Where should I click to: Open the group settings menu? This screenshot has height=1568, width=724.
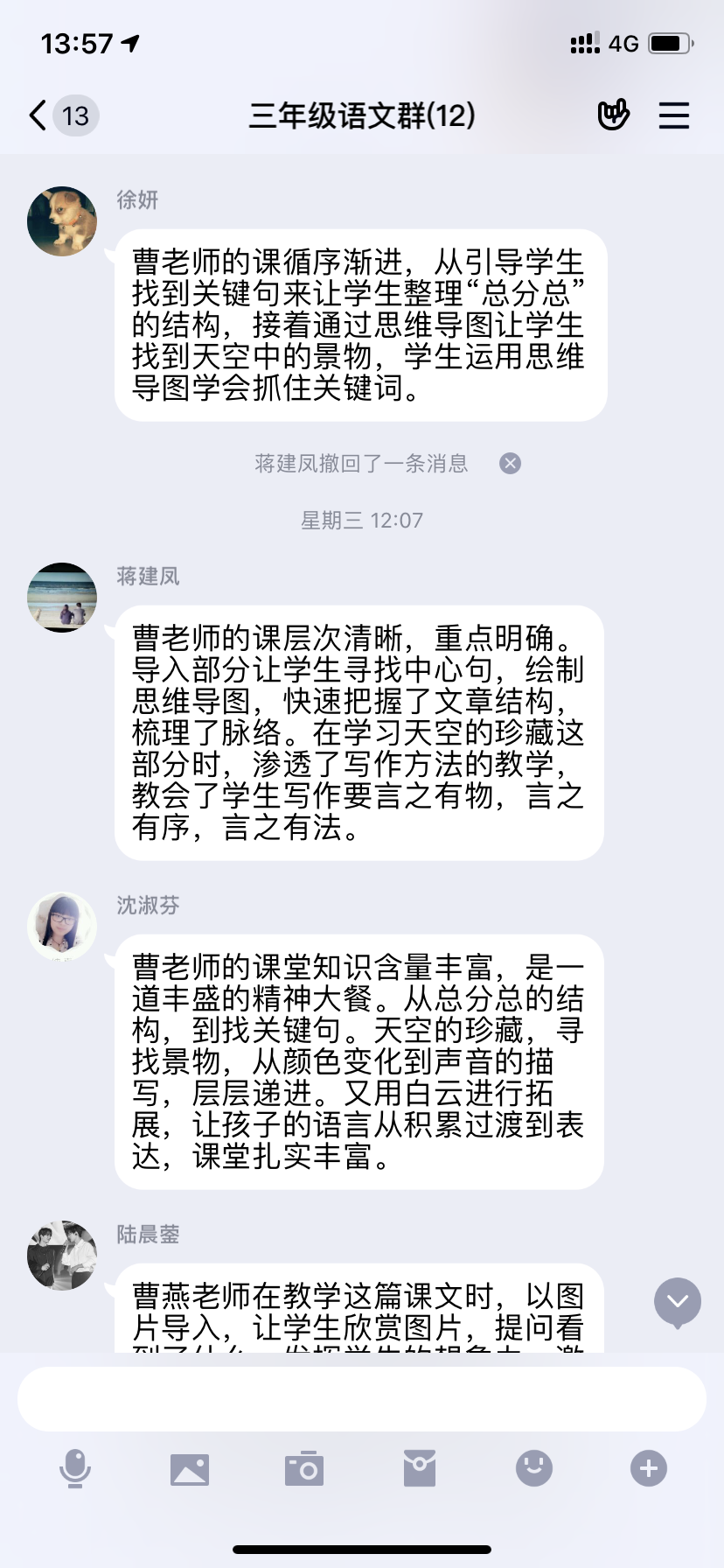pos(673,115)
